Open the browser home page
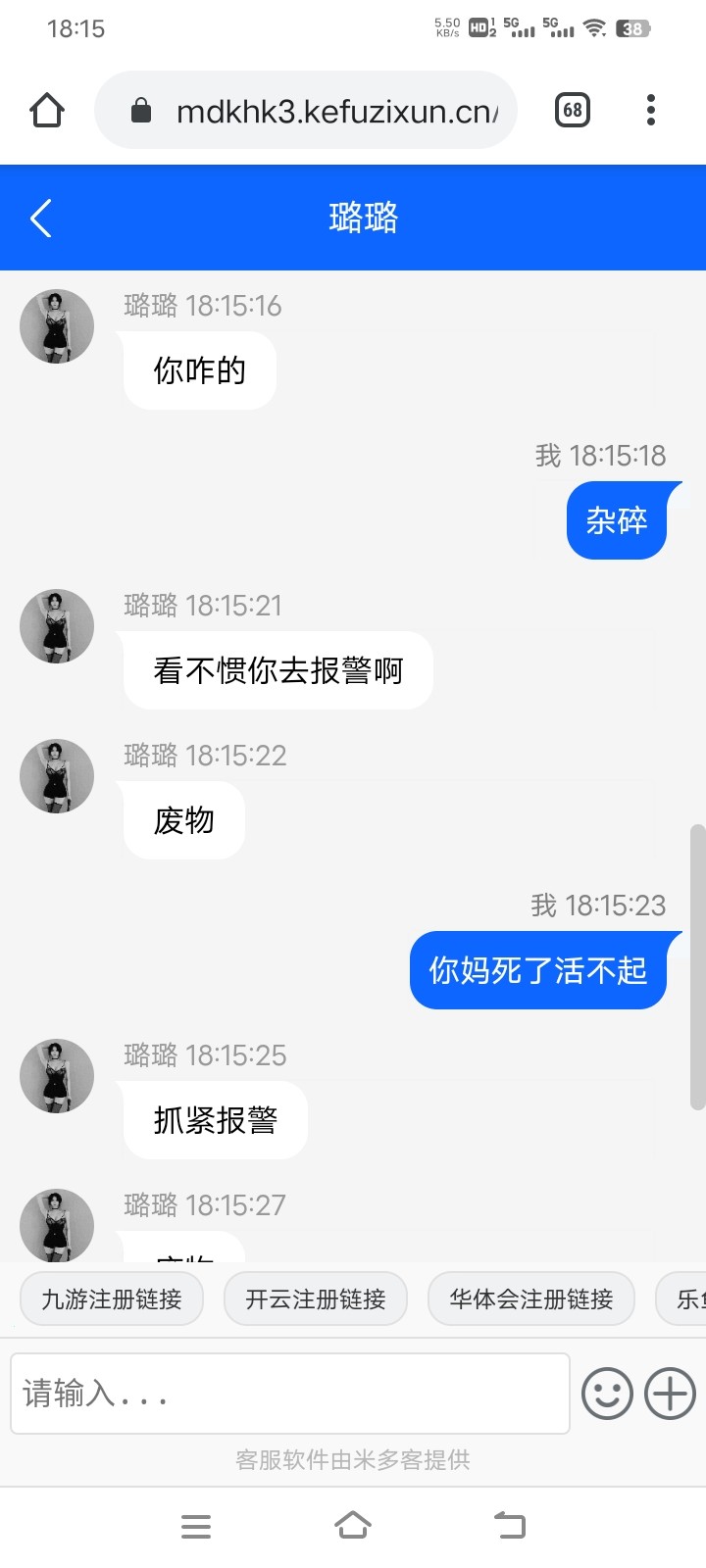The height and width of the screenshot is (1568, 706). coord(47,111)
